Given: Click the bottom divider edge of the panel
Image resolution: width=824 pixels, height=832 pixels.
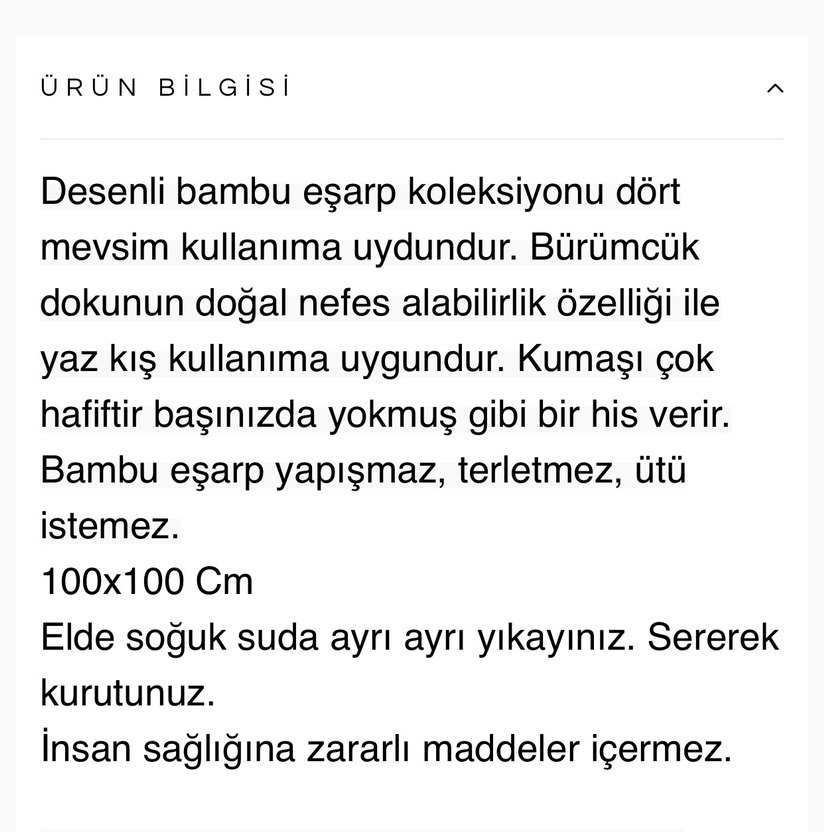Looking at the screenshot, I should click(x=412, y=826).
